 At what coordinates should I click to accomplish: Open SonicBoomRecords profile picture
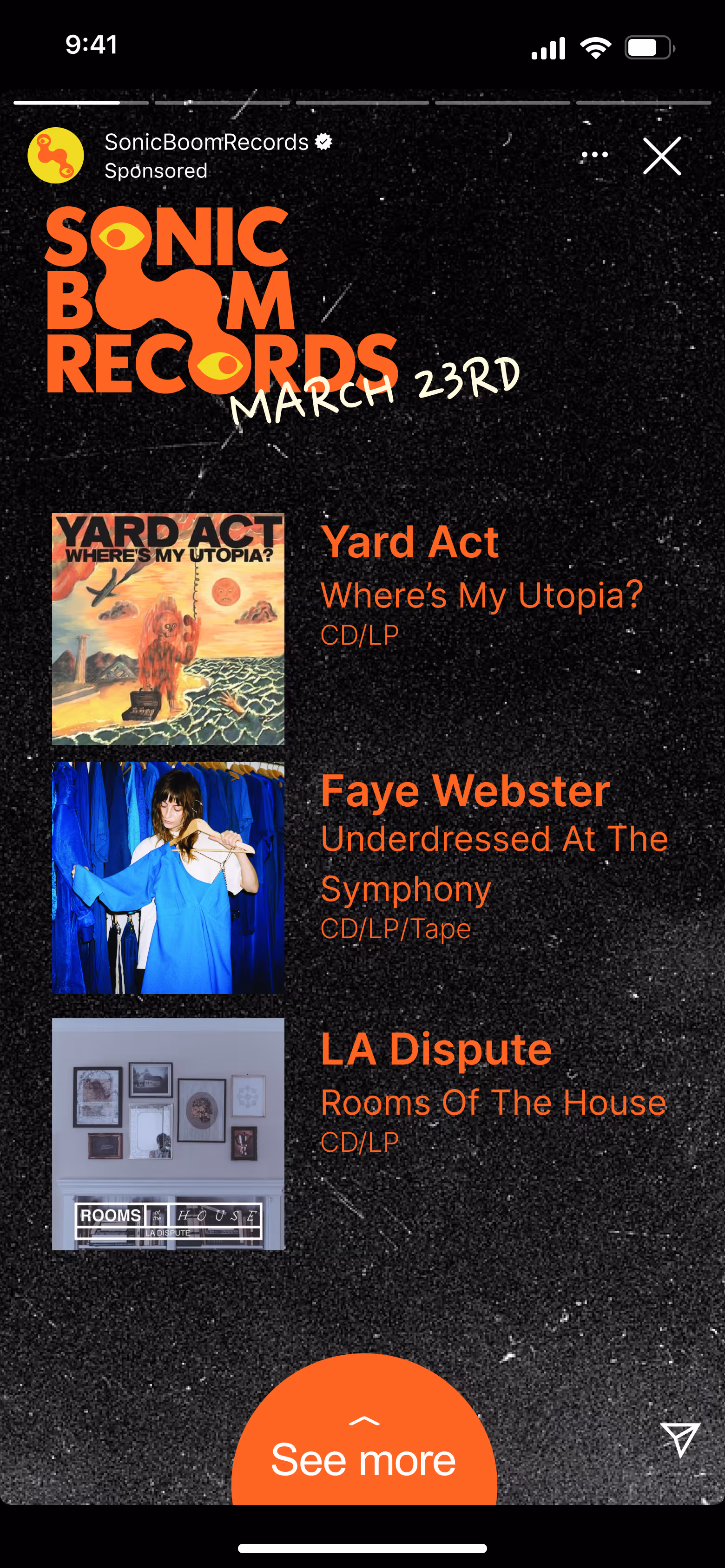[55, 156]
